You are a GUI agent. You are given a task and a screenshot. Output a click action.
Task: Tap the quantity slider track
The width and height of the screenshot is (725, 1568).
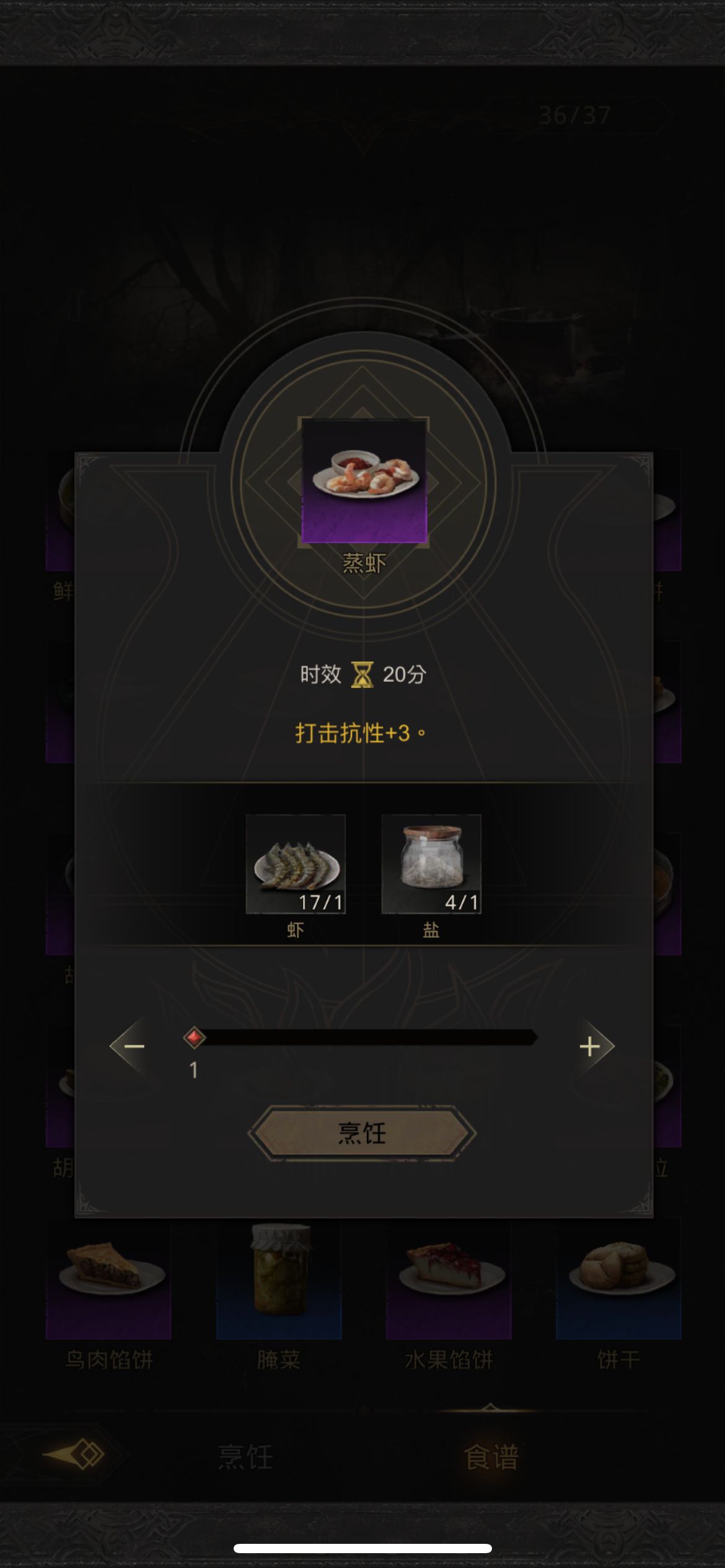366,1037
